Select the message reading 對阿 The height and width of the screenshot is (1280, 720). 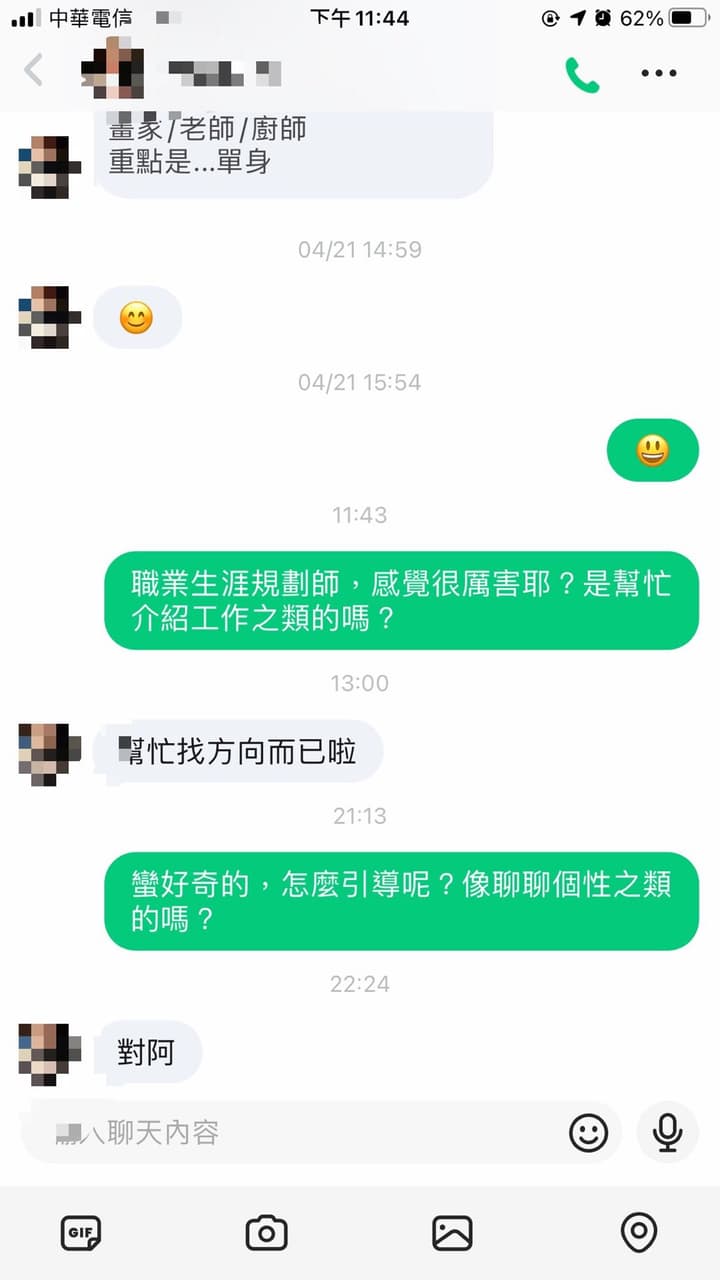[148, 1052]
